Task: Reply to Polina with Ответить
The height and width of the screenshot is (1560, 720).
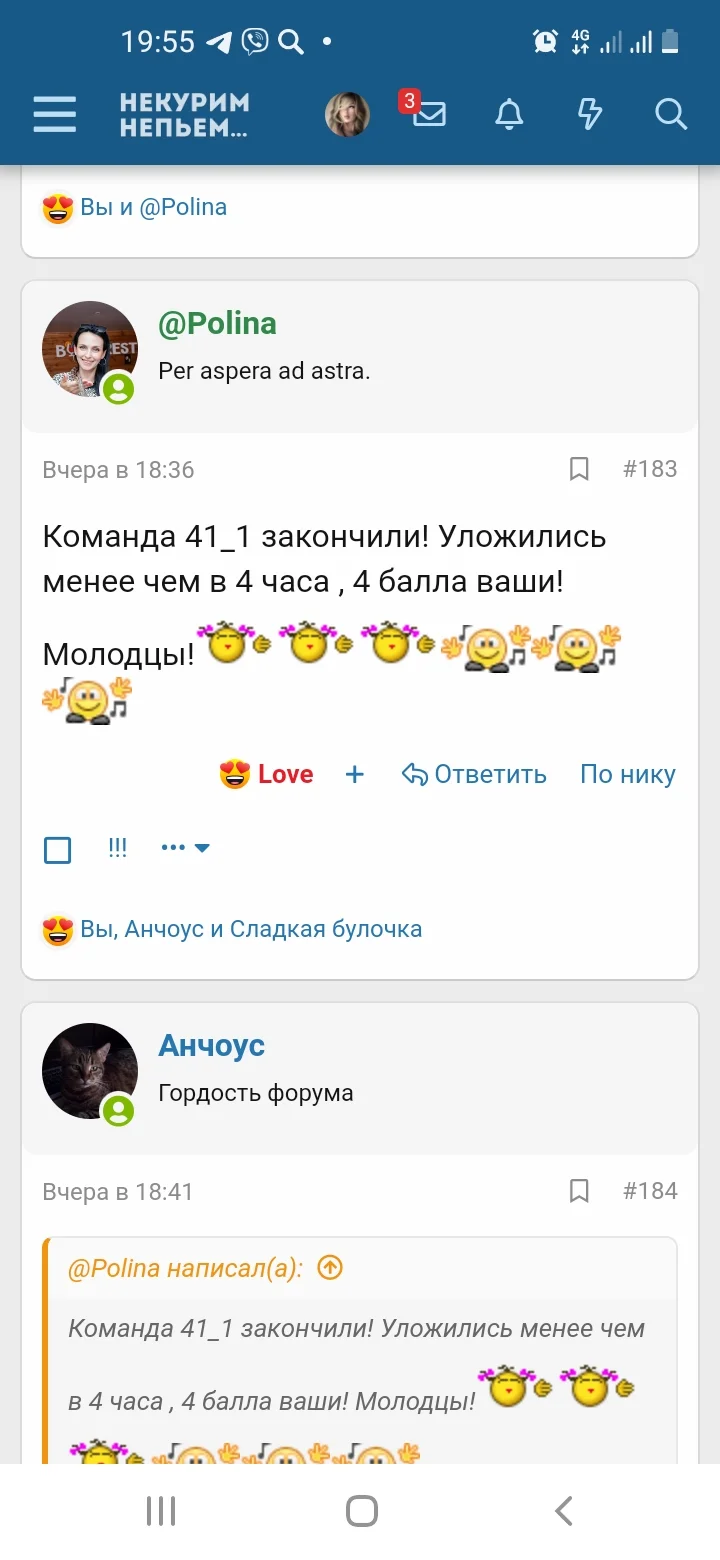Action: tap(476, 774)
